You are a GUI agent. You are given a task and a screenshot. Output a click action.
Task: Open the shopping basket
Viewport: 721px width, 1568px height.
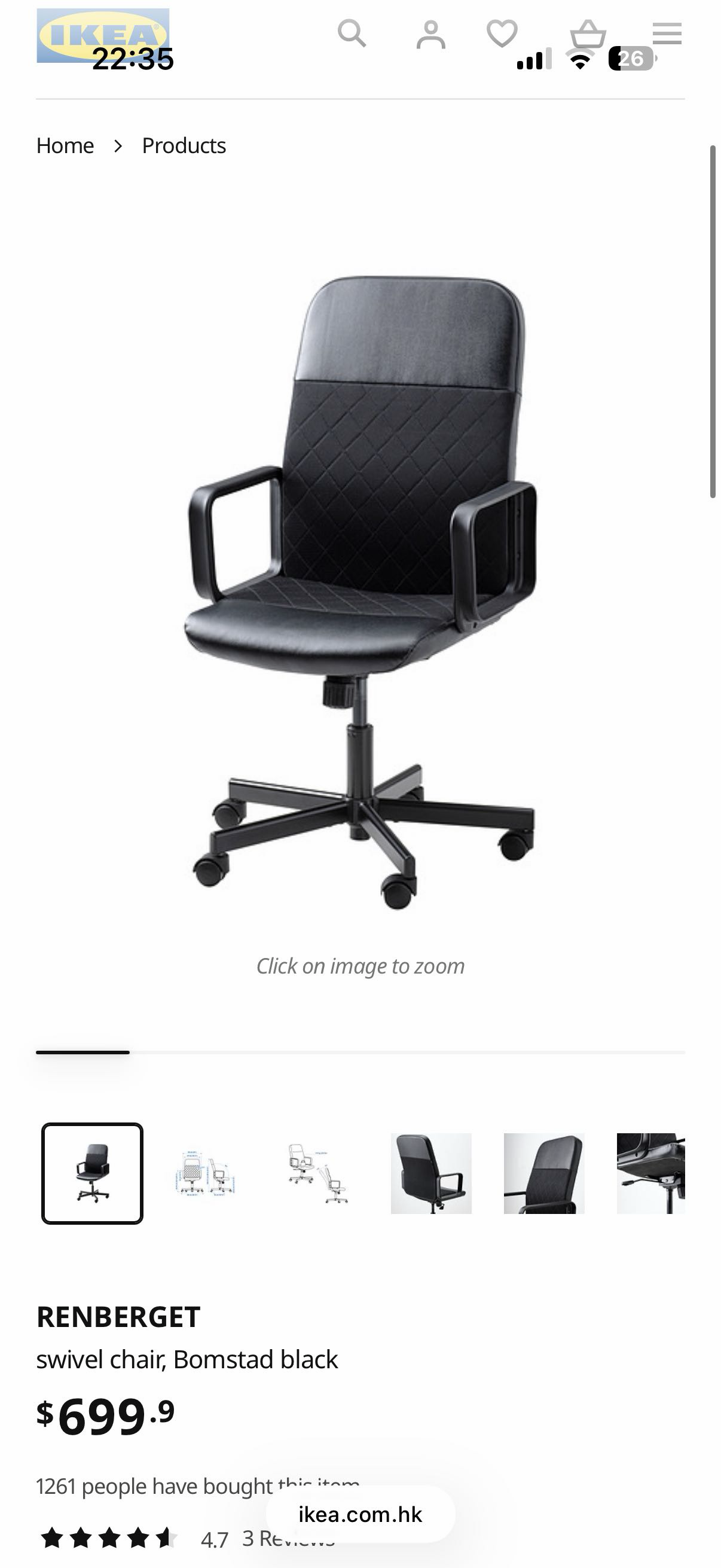[x=587, y=34]
